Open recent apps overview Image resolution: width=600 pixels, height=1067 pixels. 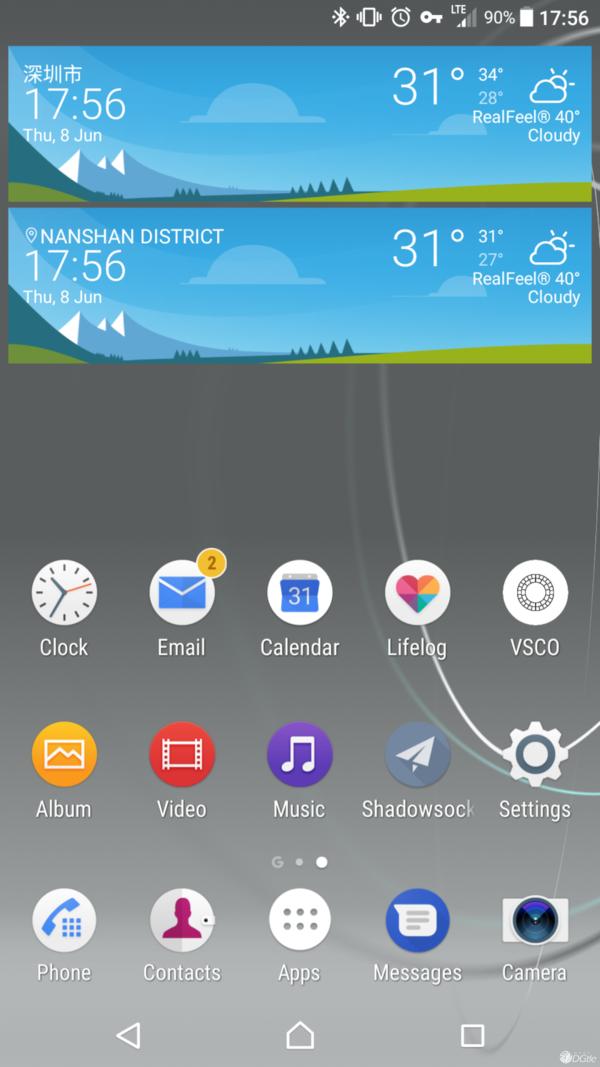[472, 1035]
